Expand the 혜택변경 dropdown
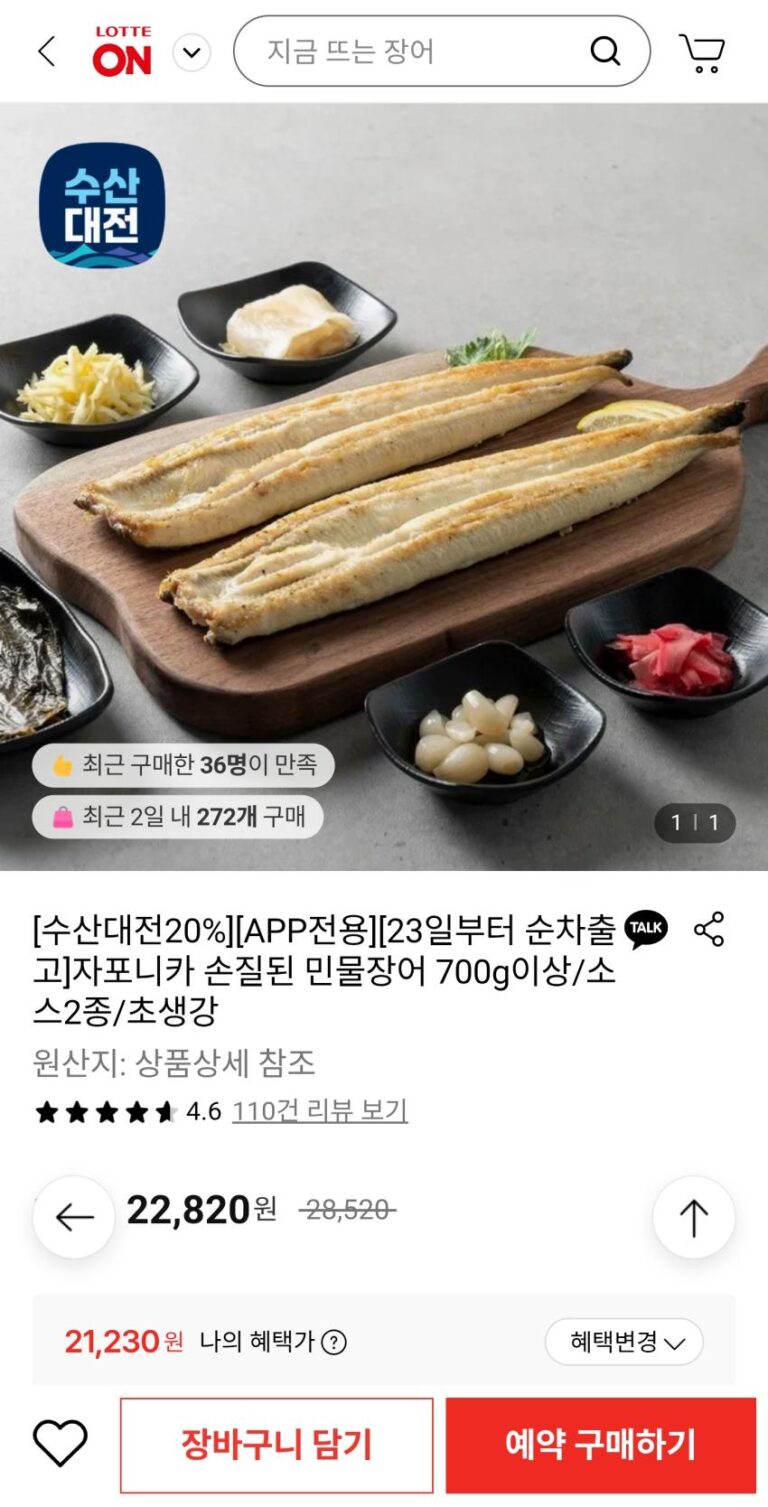 click(x=624, y=1342)
